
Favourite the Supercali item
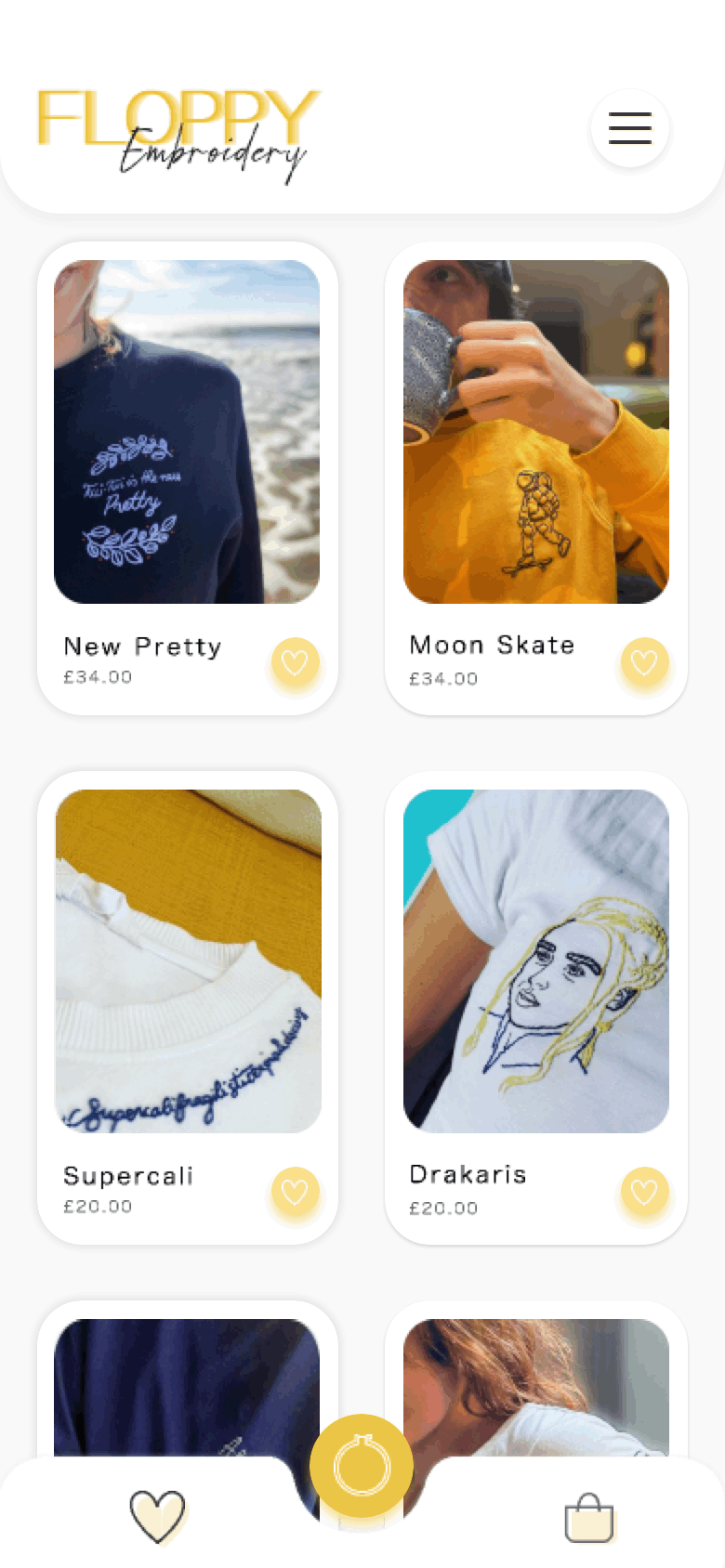295,1192
